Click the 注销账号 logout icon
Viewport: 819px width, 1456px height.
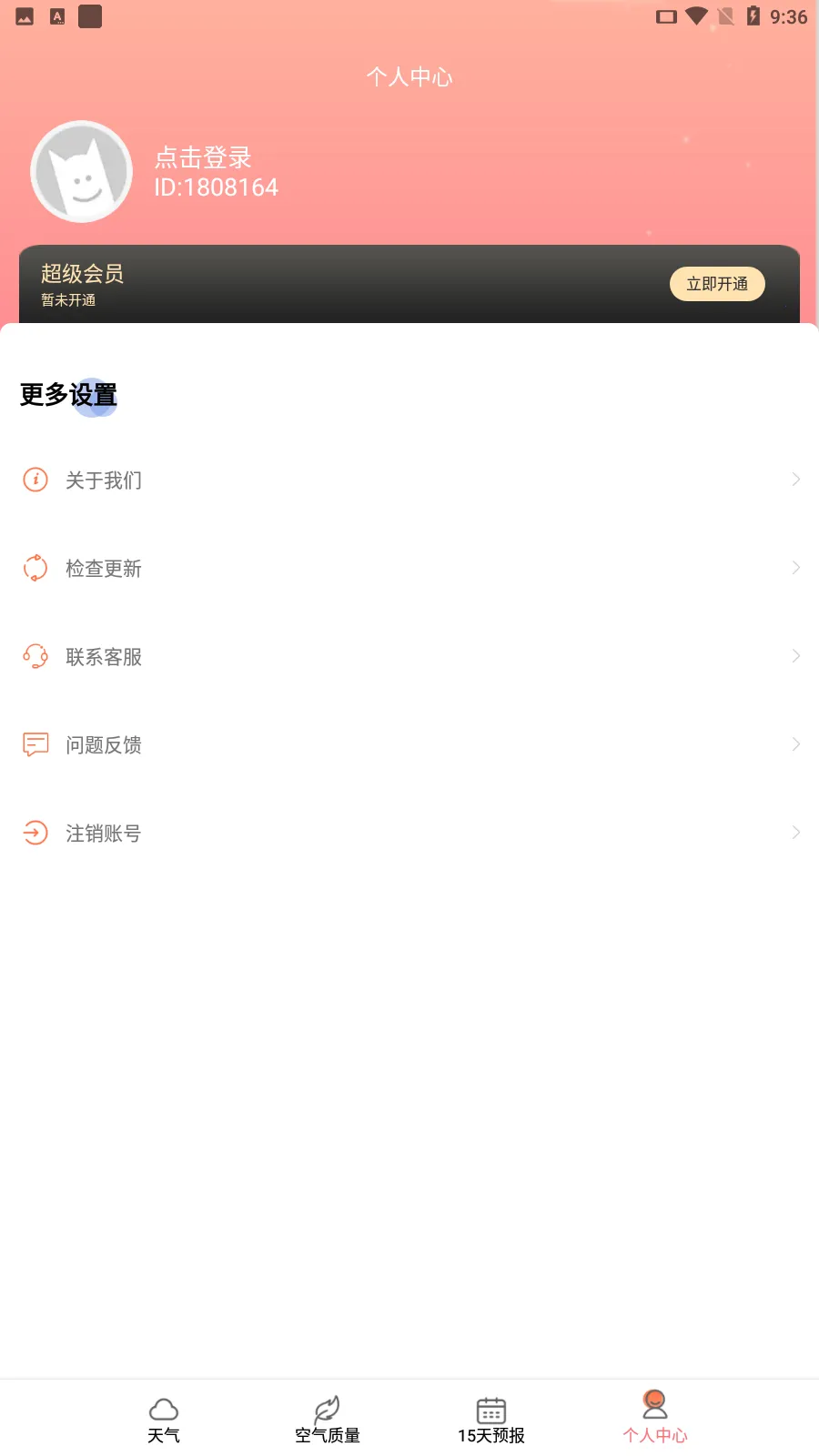pyautogui.click(x=35, y=832)
